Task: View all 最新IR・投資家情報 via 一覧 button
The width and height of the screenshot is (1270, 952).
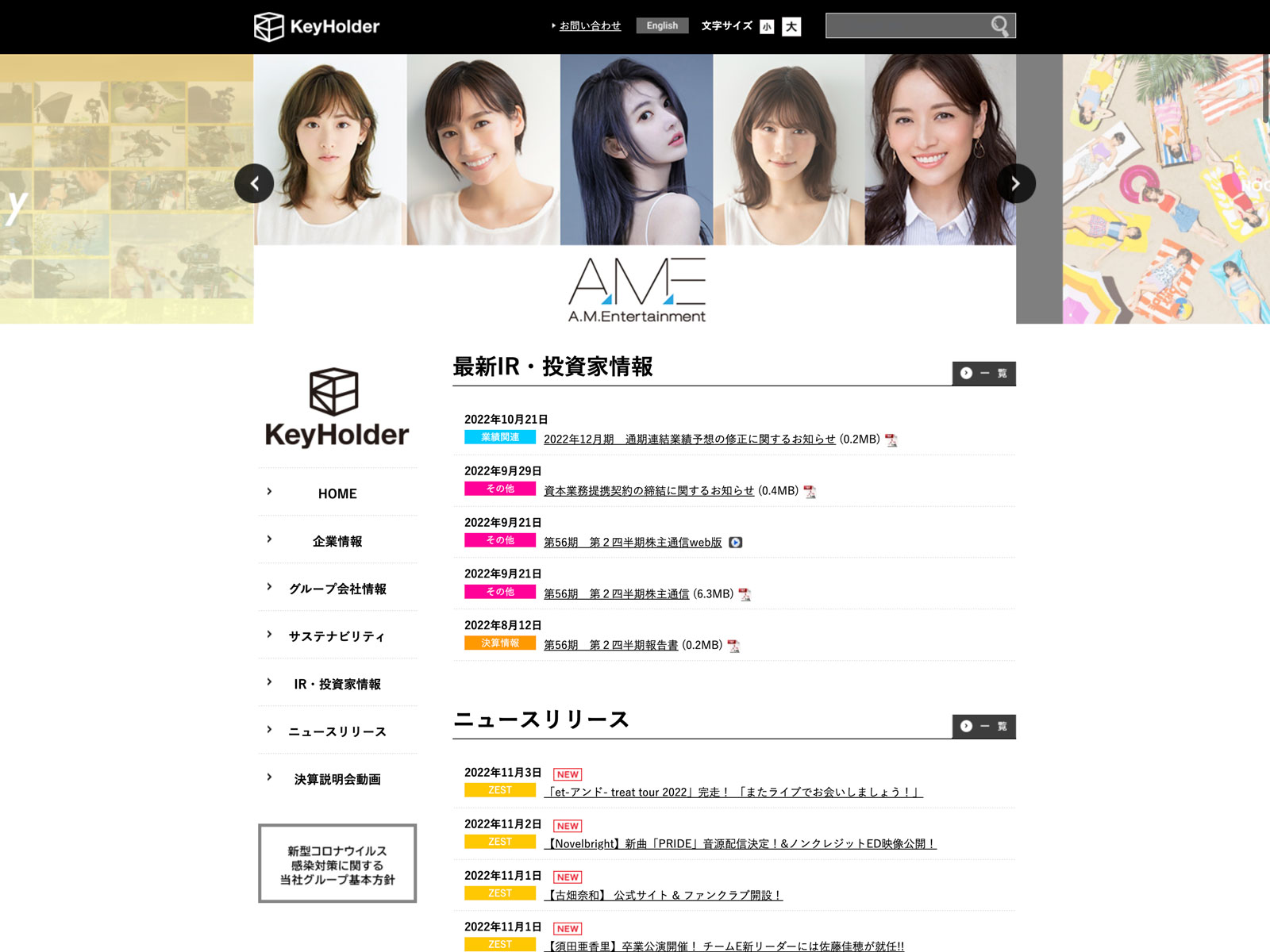Action: tap(983, 374)
